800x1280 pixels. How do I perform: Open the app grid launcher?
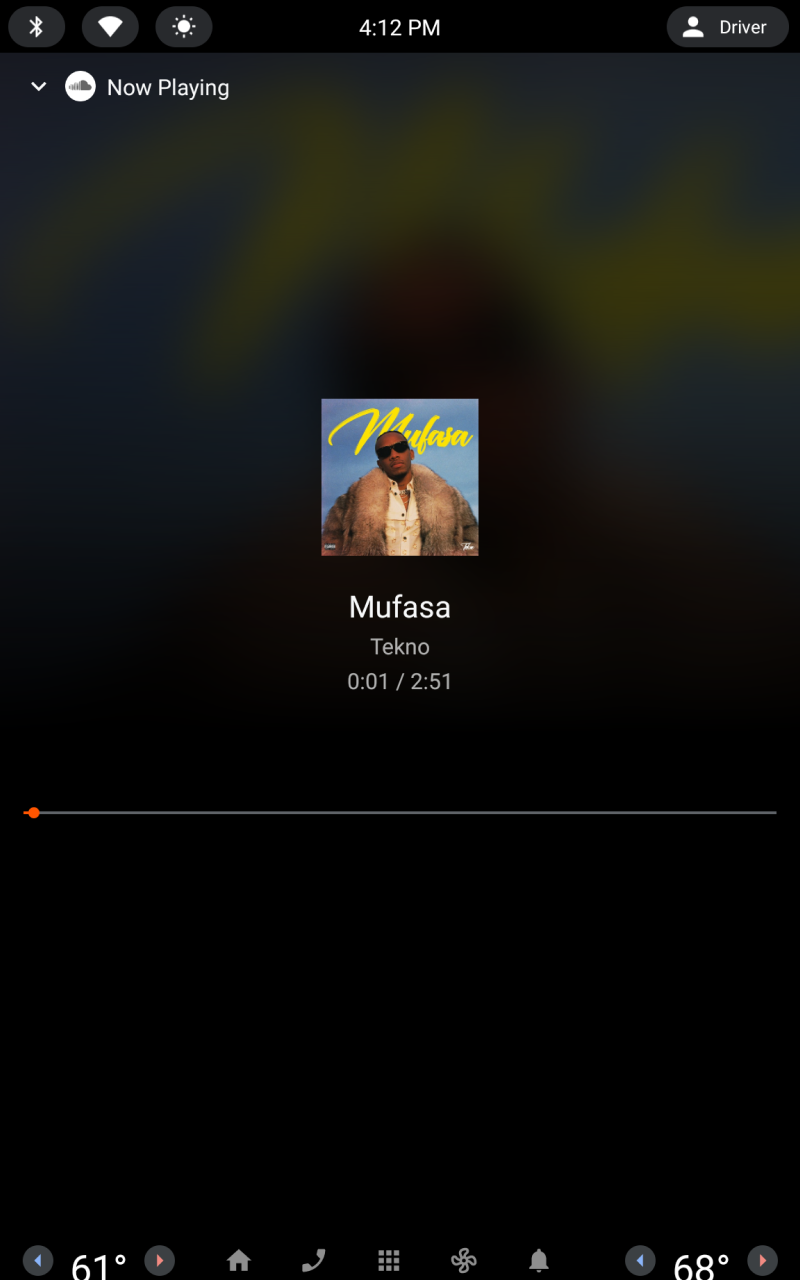pyautogui.click(x=389, y=1260)
